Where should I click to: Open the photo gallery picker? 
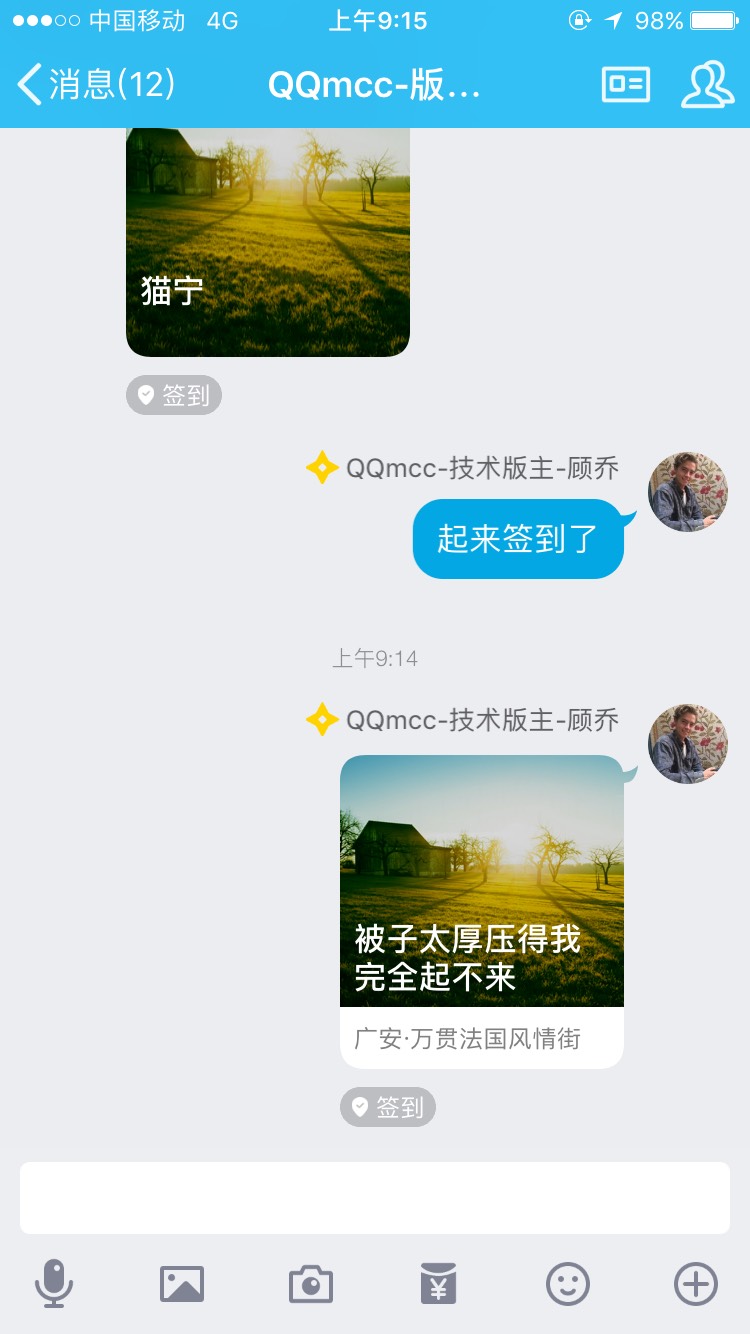(x=182, y=1284)
